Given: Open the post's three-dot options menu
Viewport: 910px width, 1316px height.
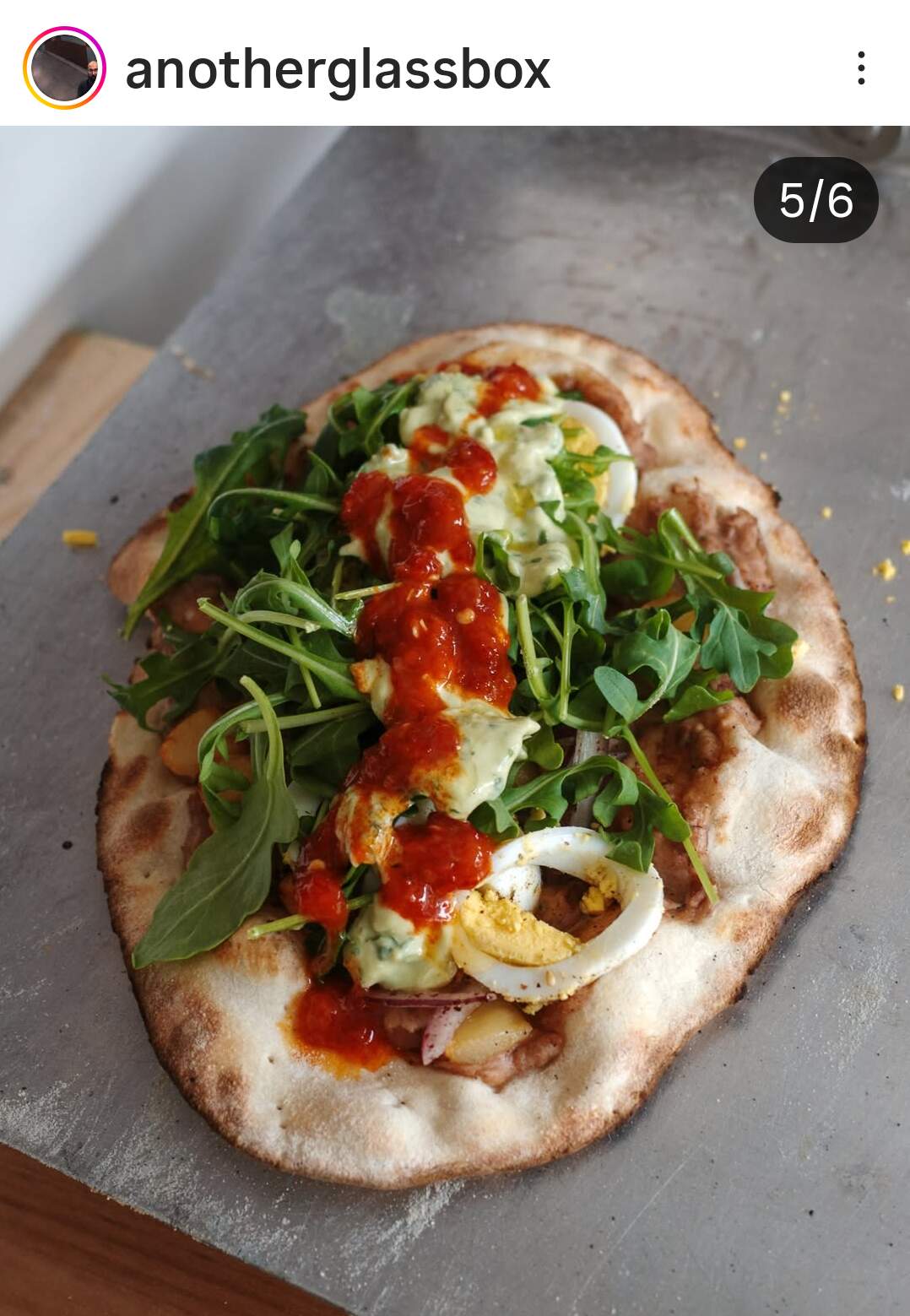Looking at the screenshot, I should pos(860,68).
